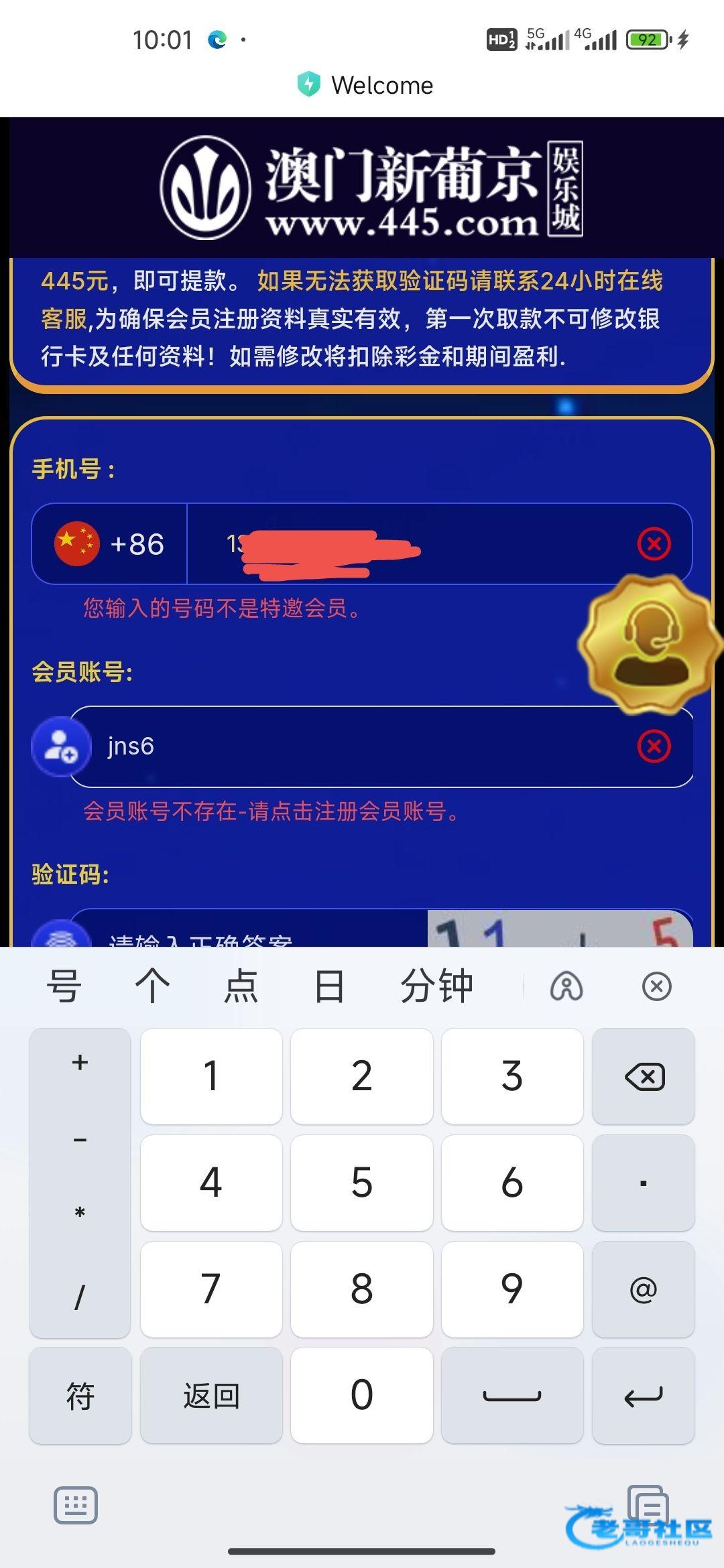Tap the phone number input field

tap(429, 544)
